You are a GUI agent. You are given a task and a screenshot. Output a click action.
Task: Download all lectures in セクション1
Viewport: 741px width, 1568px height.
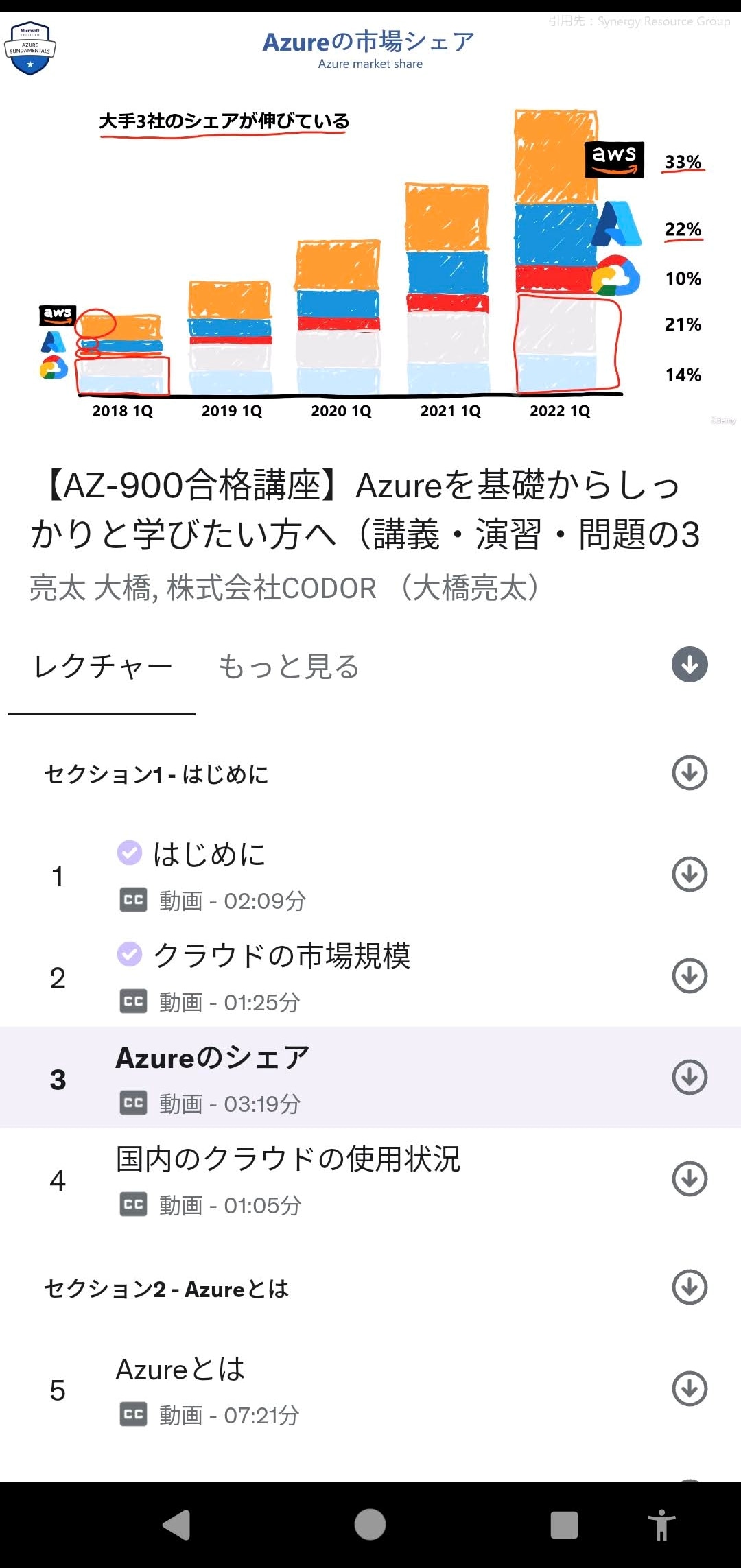click(689, 772)
